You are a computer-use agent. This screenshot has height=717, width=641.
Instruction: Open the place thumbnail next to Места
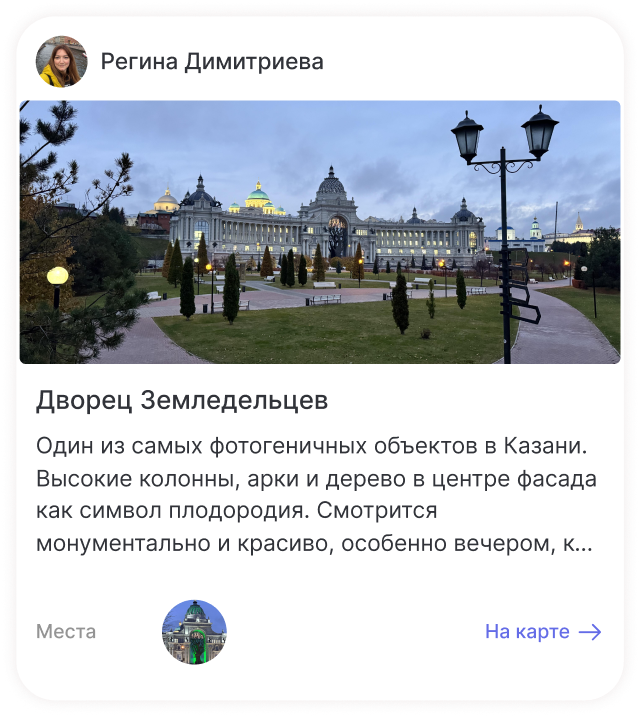pyautogui.click(x=194, y=632)
